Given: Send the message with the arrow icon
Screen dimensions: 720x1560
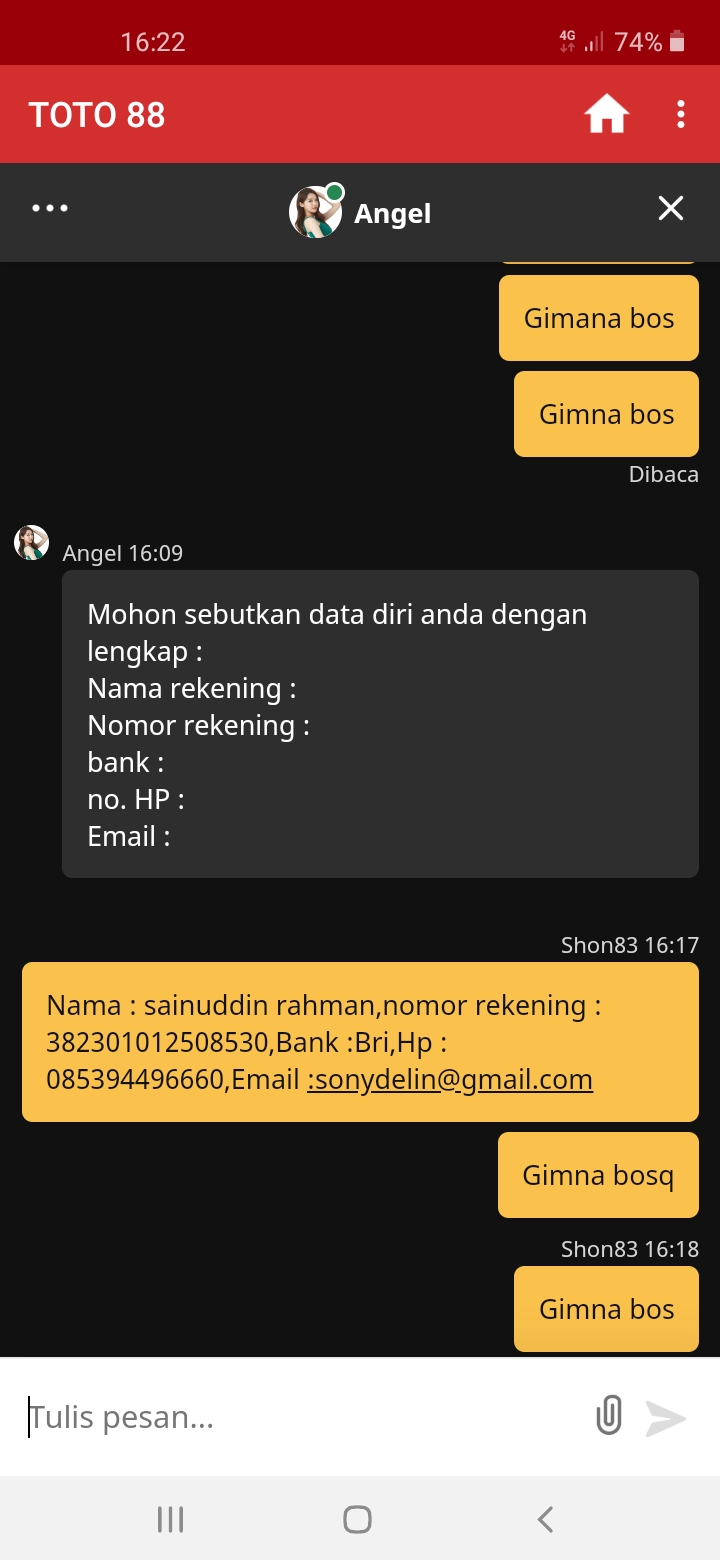Looking at the screenshot, I should click(666, 1418).
